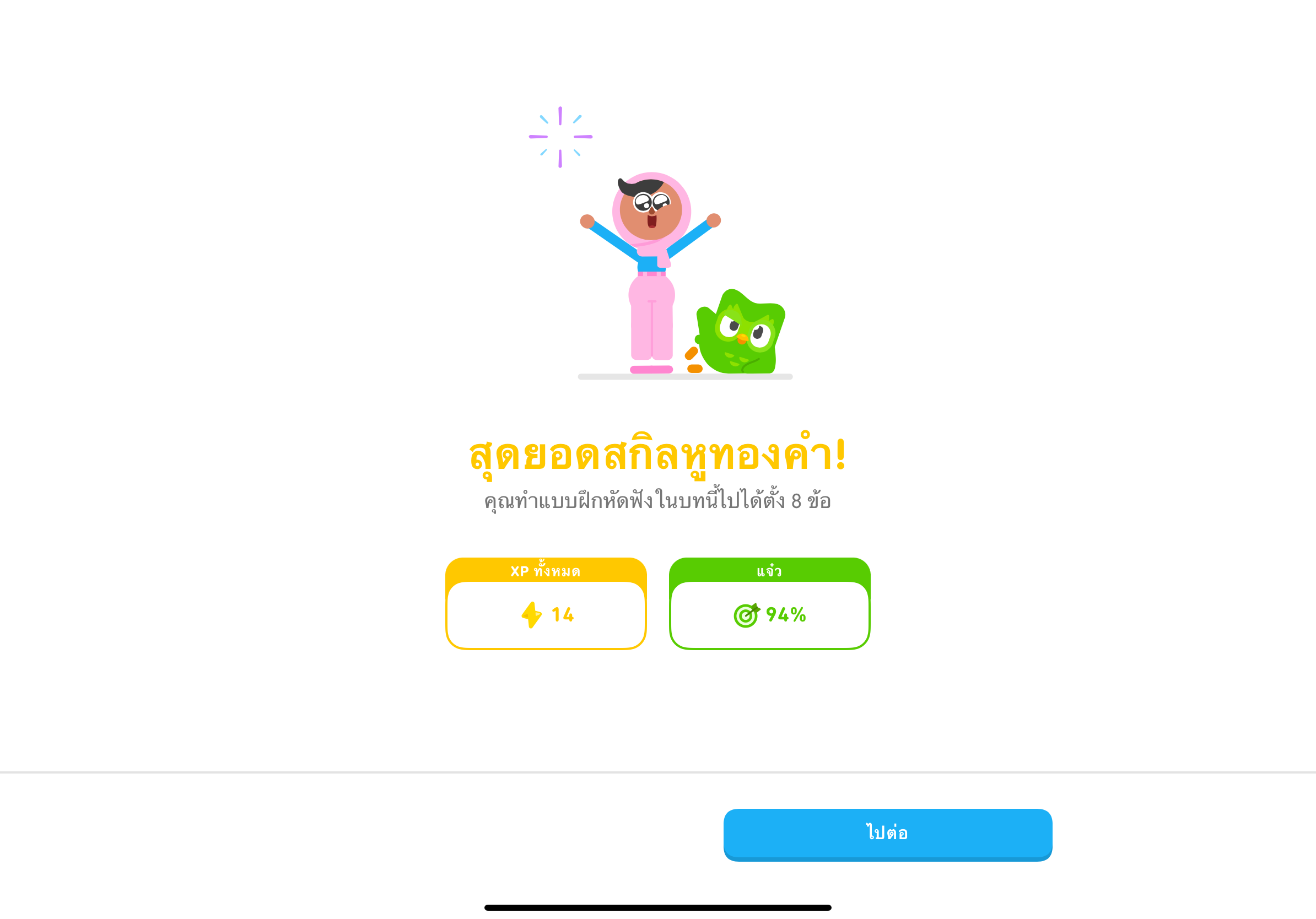Tap the blue ไปต่อ continue button

(x=887, y=833)
